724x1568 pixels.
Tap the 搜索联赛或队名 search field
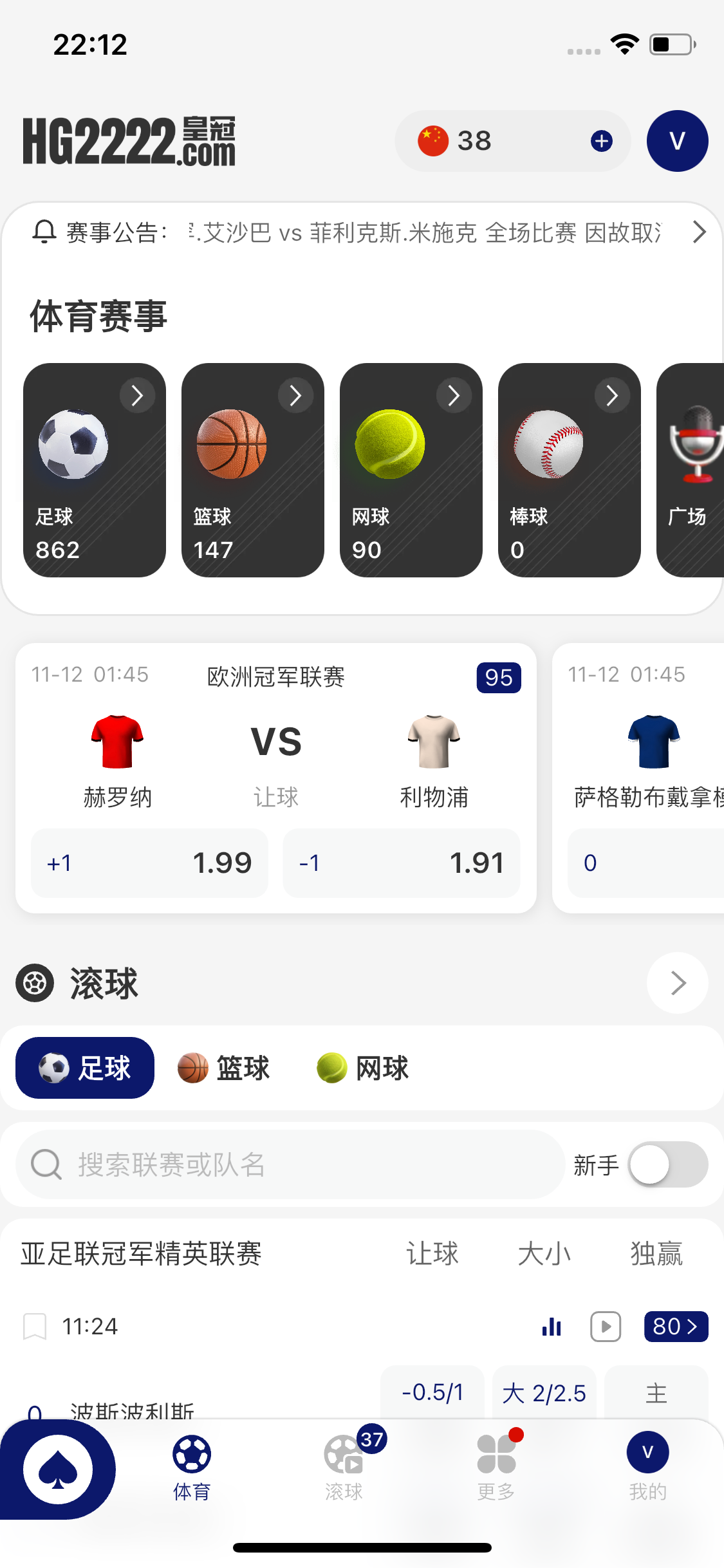[x=290, y=1164]
